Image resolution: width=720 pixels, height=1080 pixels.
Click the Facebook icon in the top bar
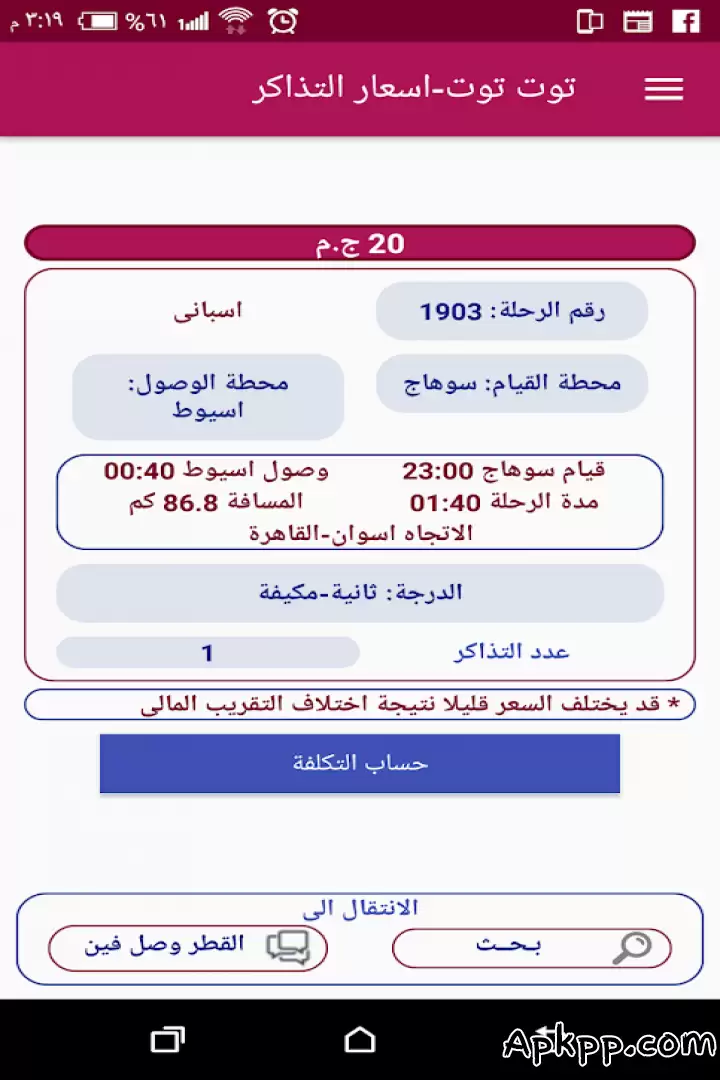pos(684,22)
